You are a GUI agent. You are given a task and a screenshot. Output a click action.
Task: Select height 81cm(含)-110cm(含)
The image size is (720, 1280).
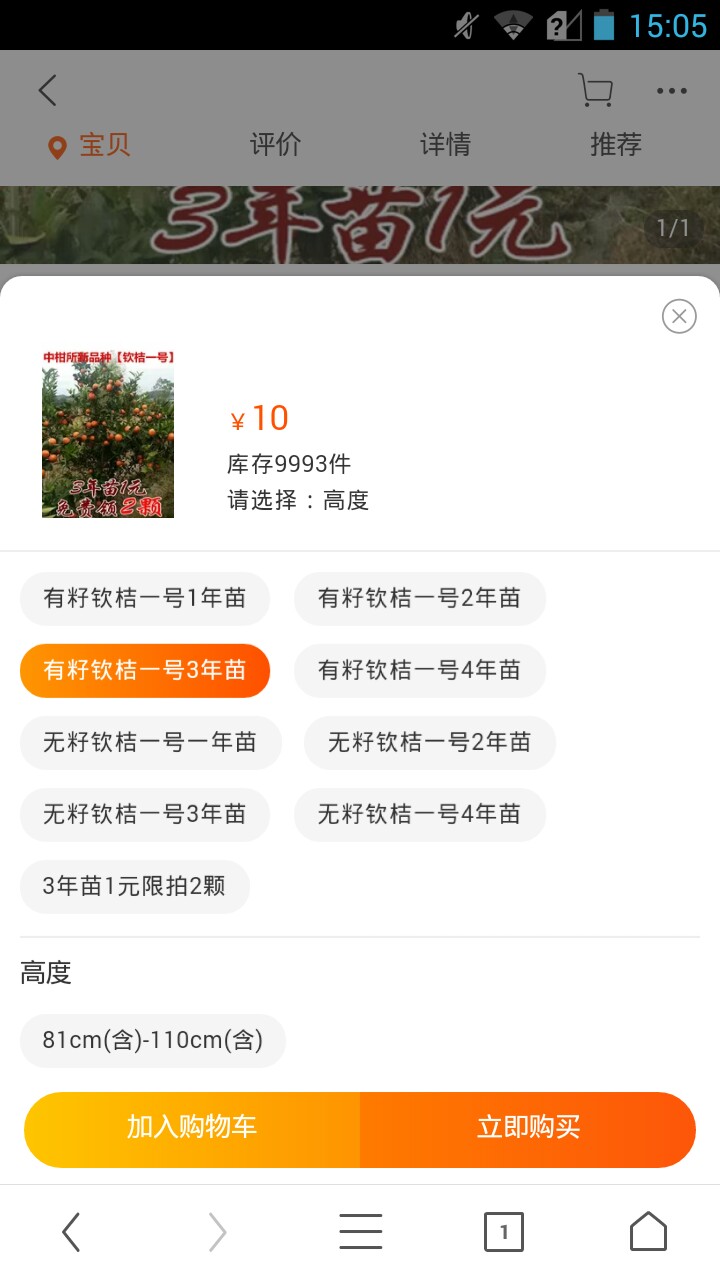[153, 1040]
